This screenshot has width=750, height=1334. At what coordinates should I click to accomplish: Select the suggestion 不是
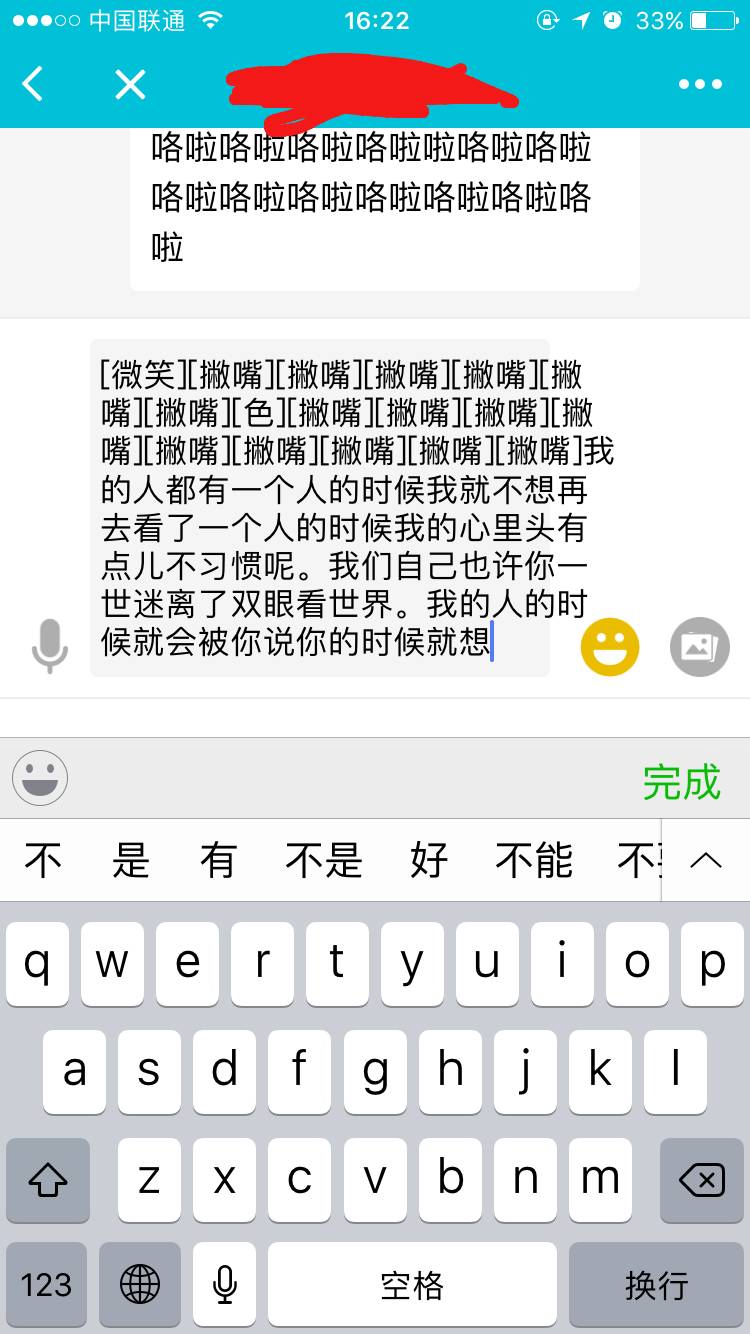pyautogui.click(x=323, y=860)
